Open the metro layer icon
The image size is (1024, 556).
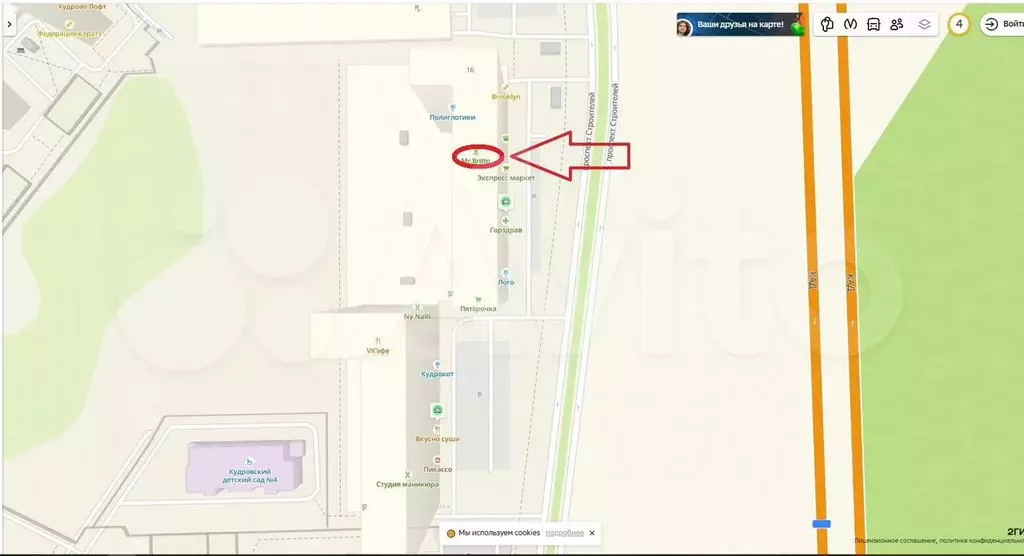(850, 25)
